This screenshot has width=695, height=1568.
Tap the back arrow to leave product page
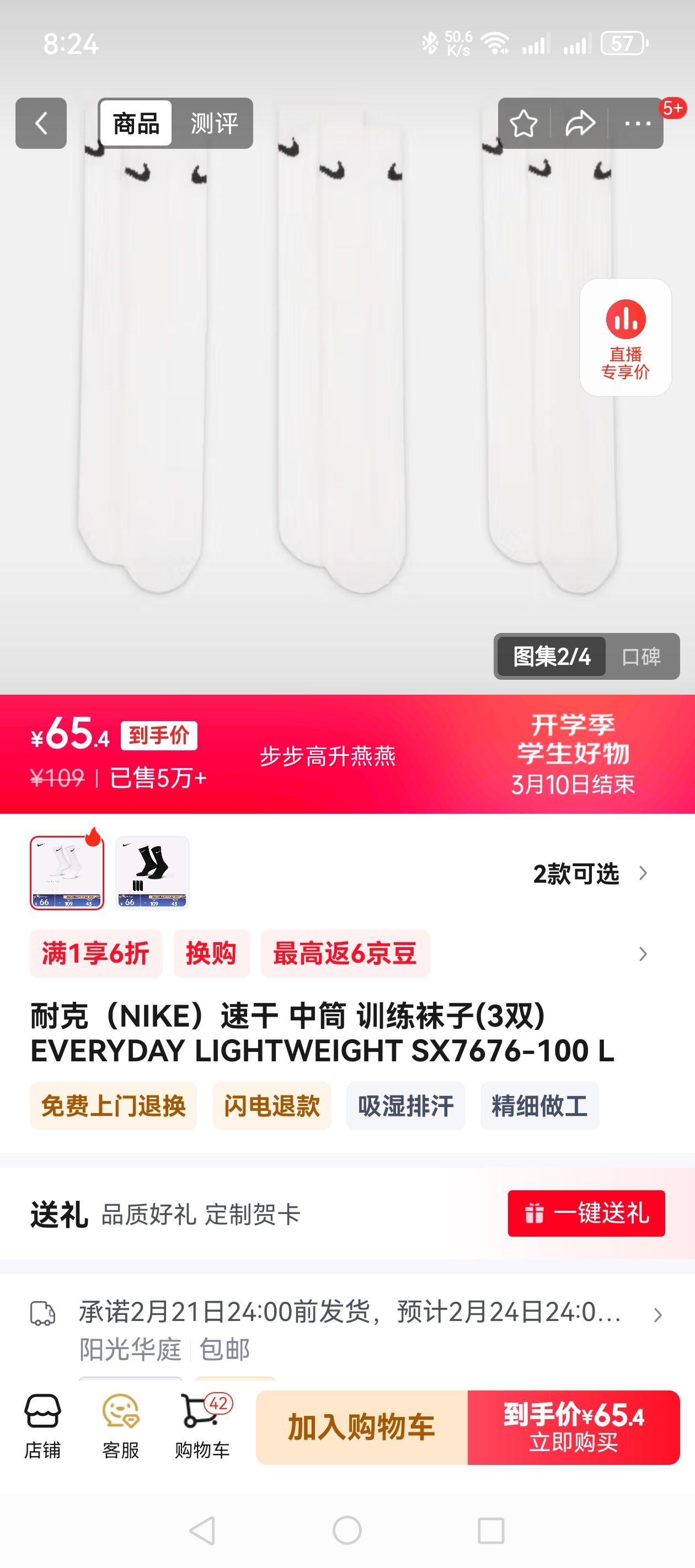41,123
